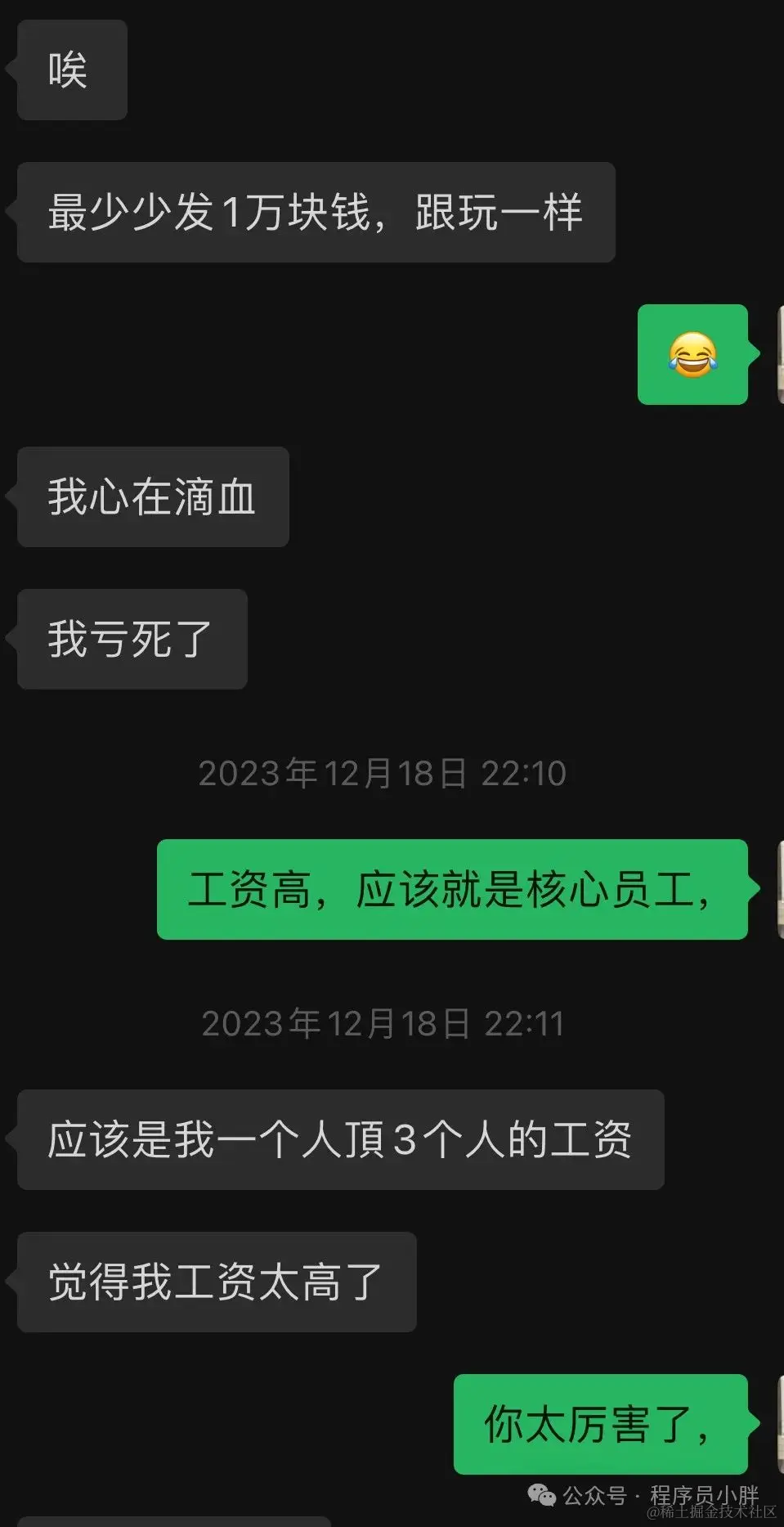The image size is (784, 1527).
Task: Click the '我心在滴血' message bubble
Action: point(152,499)
